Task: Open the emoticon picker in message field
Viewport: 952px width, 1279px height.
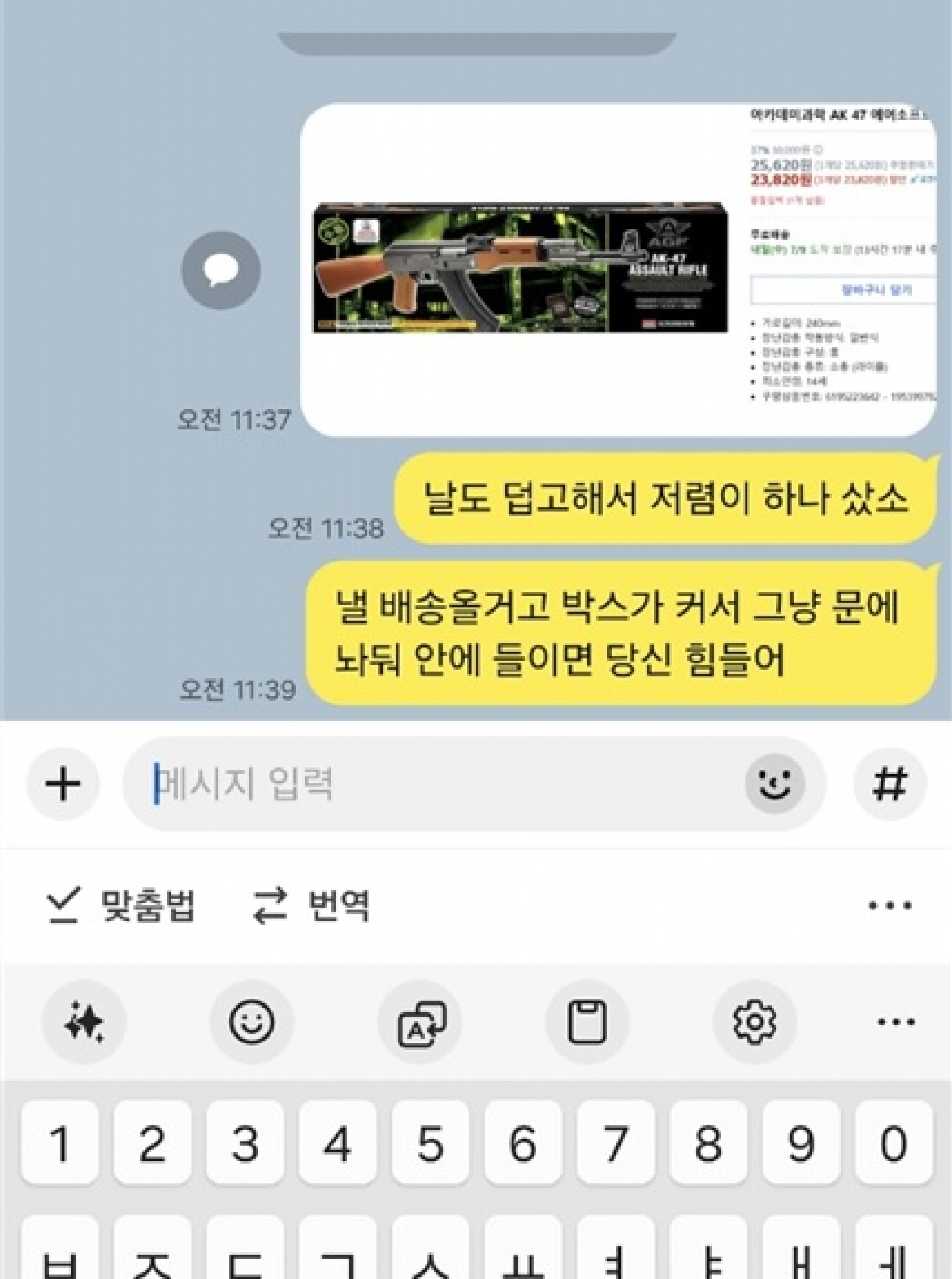Action: (x=775, y=783)
